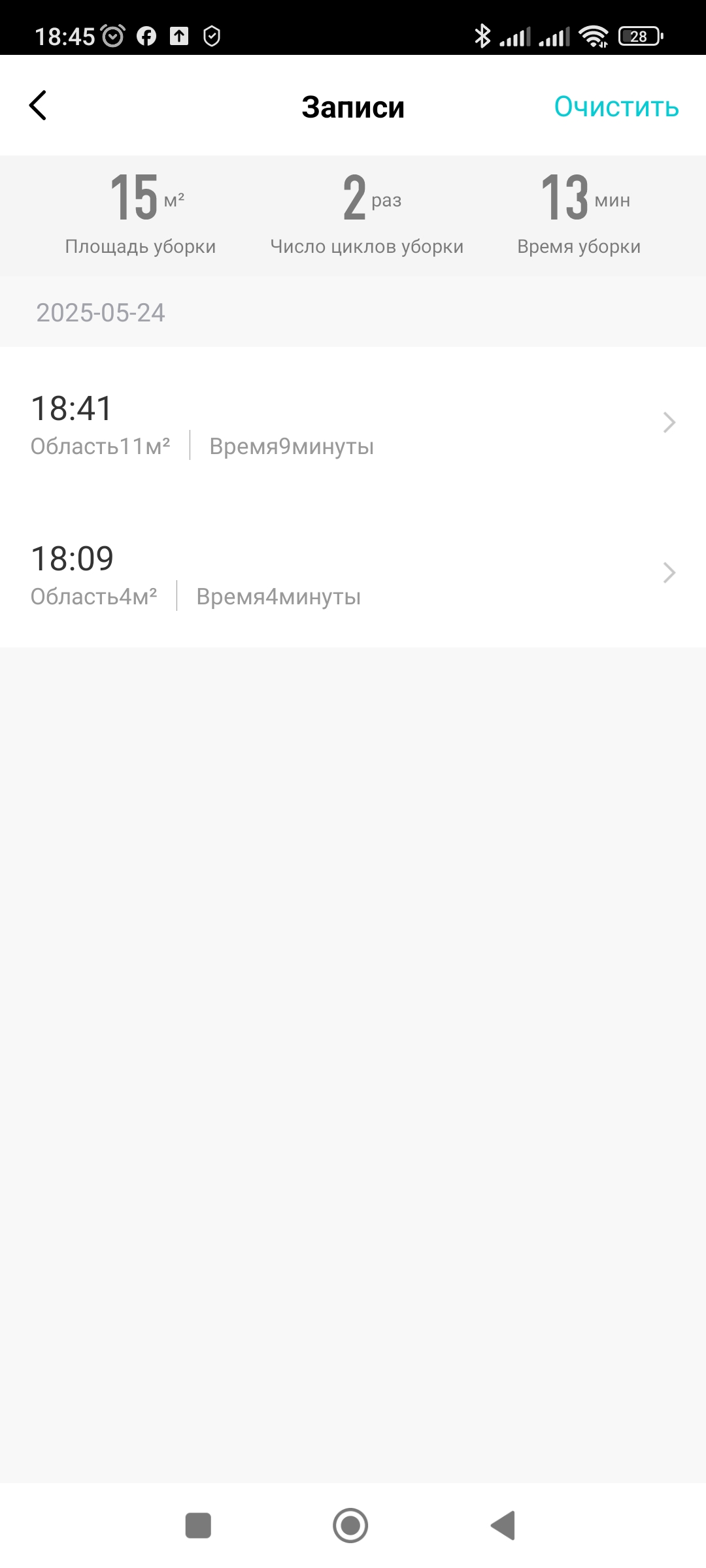Tap Очистить to clear the records
Image resolution: width=706 pixels, height=1568 pixels.
tap(616, 107)
